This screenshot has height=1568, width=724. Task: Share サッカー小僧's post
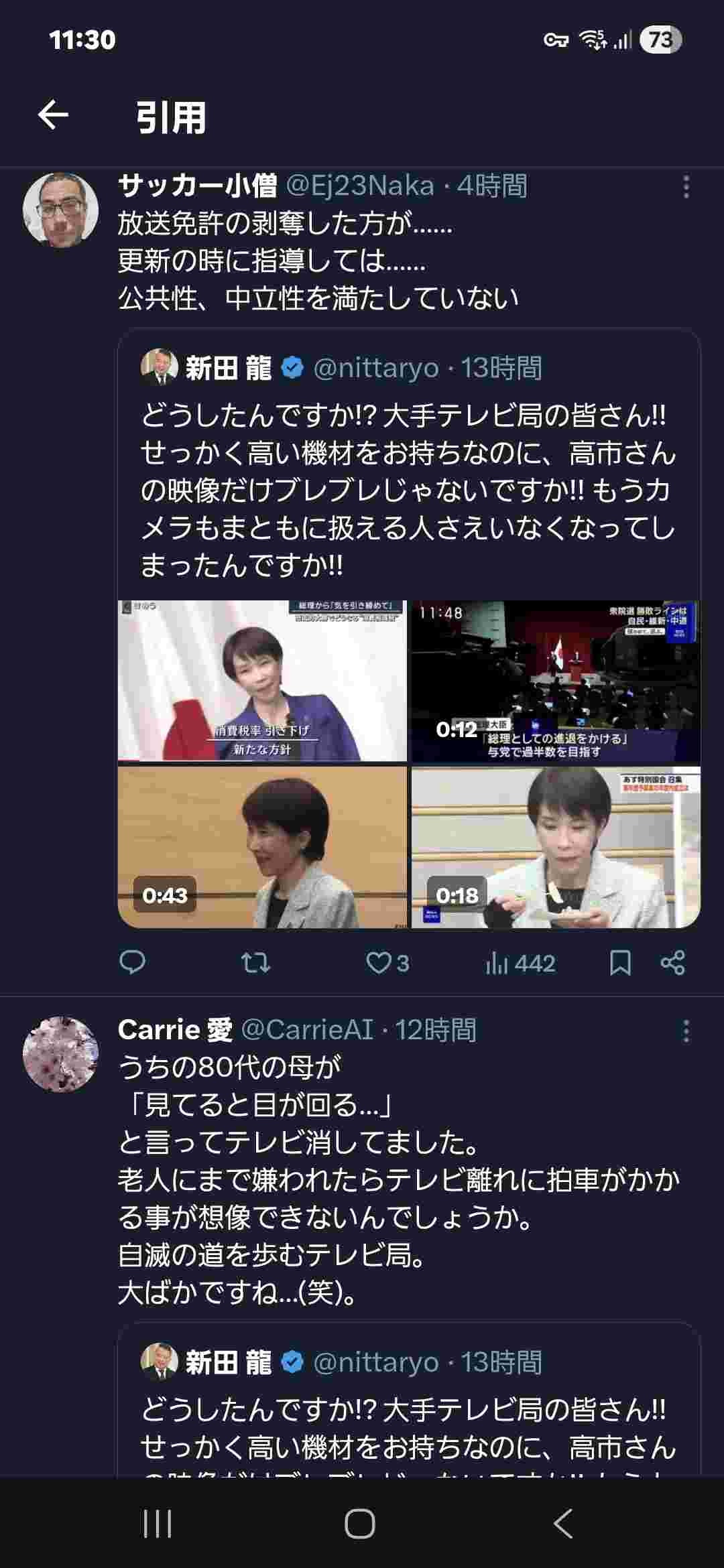tap(672, 963)
